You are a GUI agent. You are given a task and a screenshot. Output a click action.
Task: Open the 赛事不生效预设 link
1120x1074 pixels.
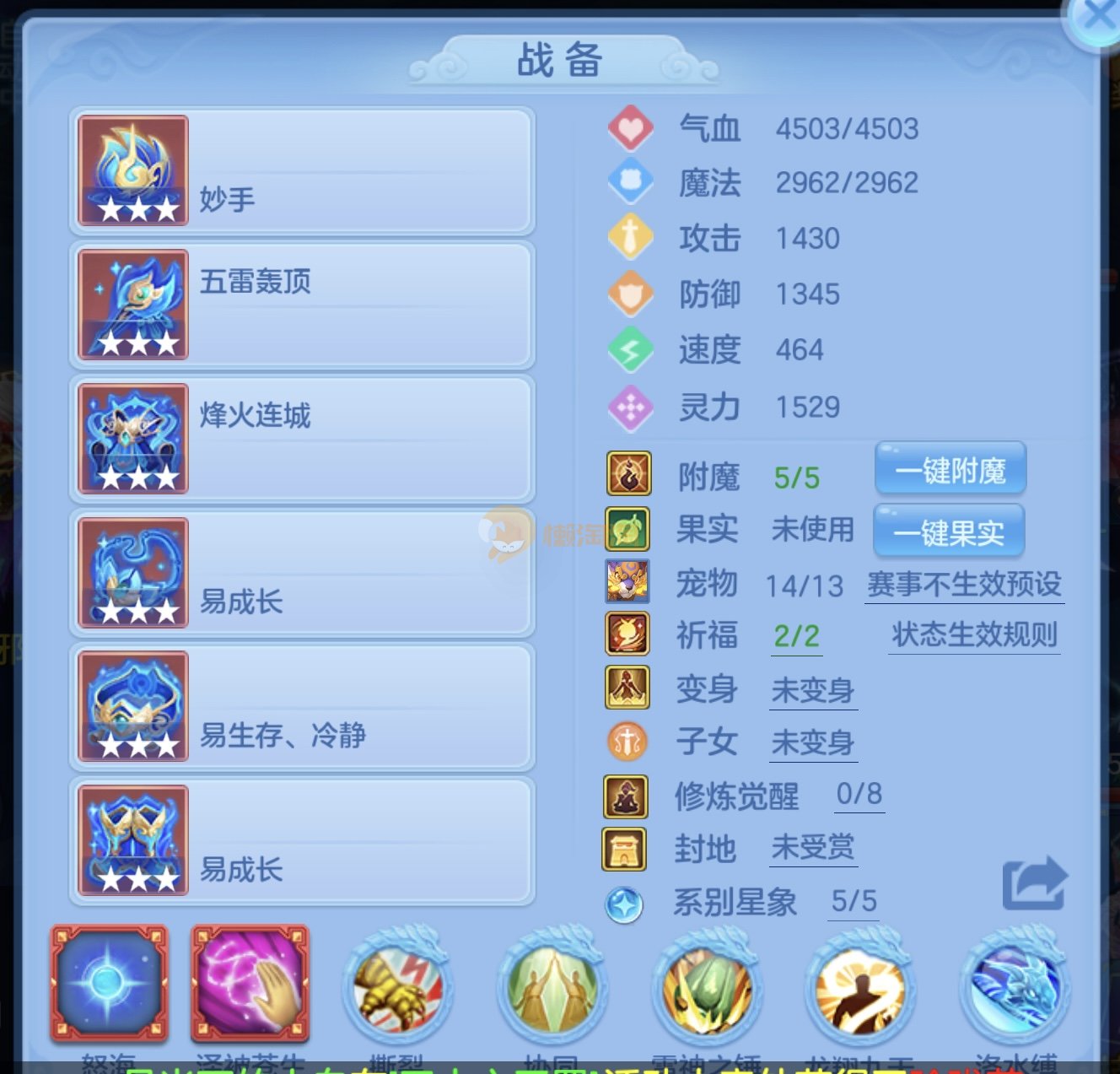[x=965, y=584]
